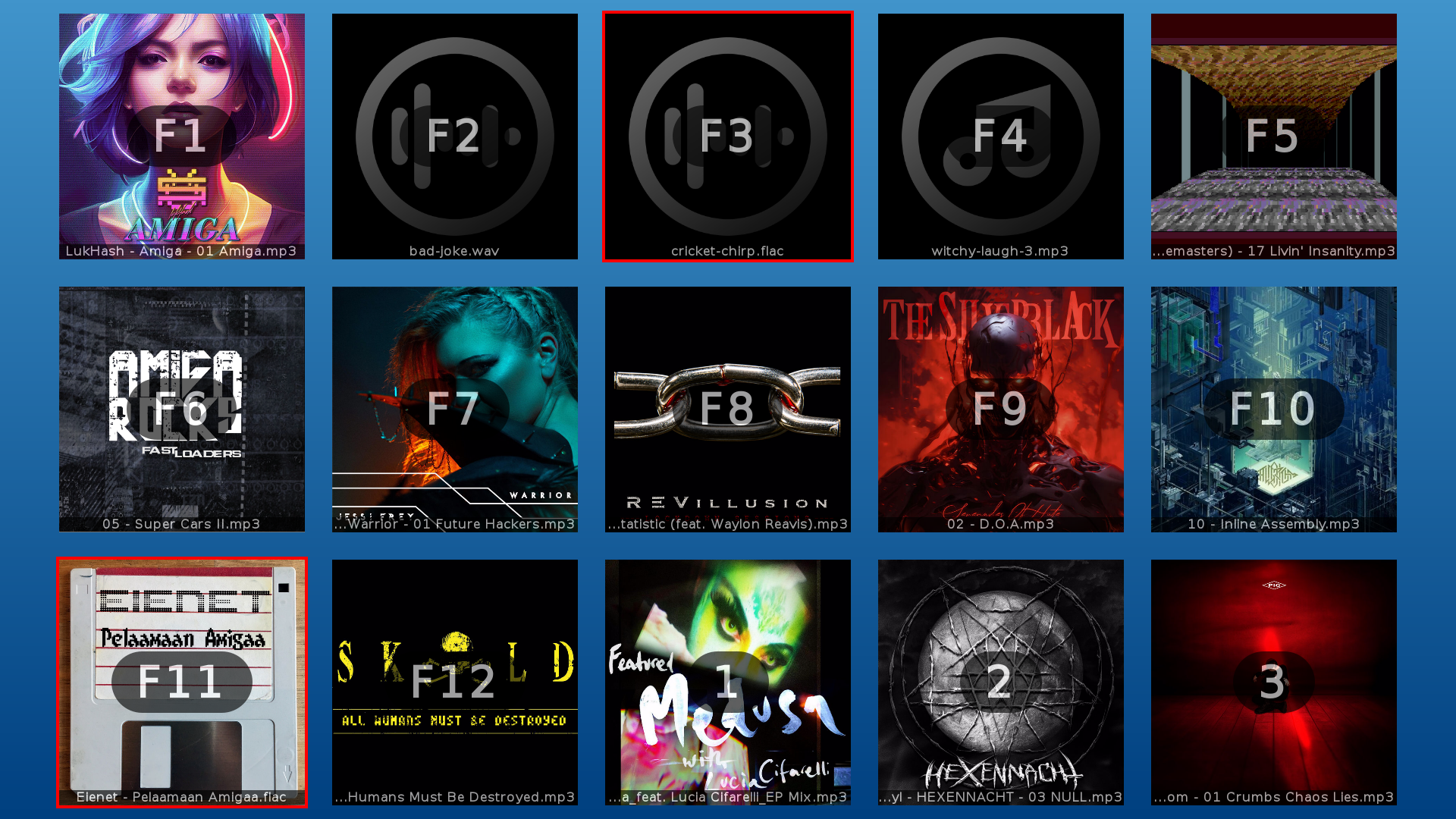Start the Livin' Insanity track tile
1456x819 pixels.
coord(1274,136)
